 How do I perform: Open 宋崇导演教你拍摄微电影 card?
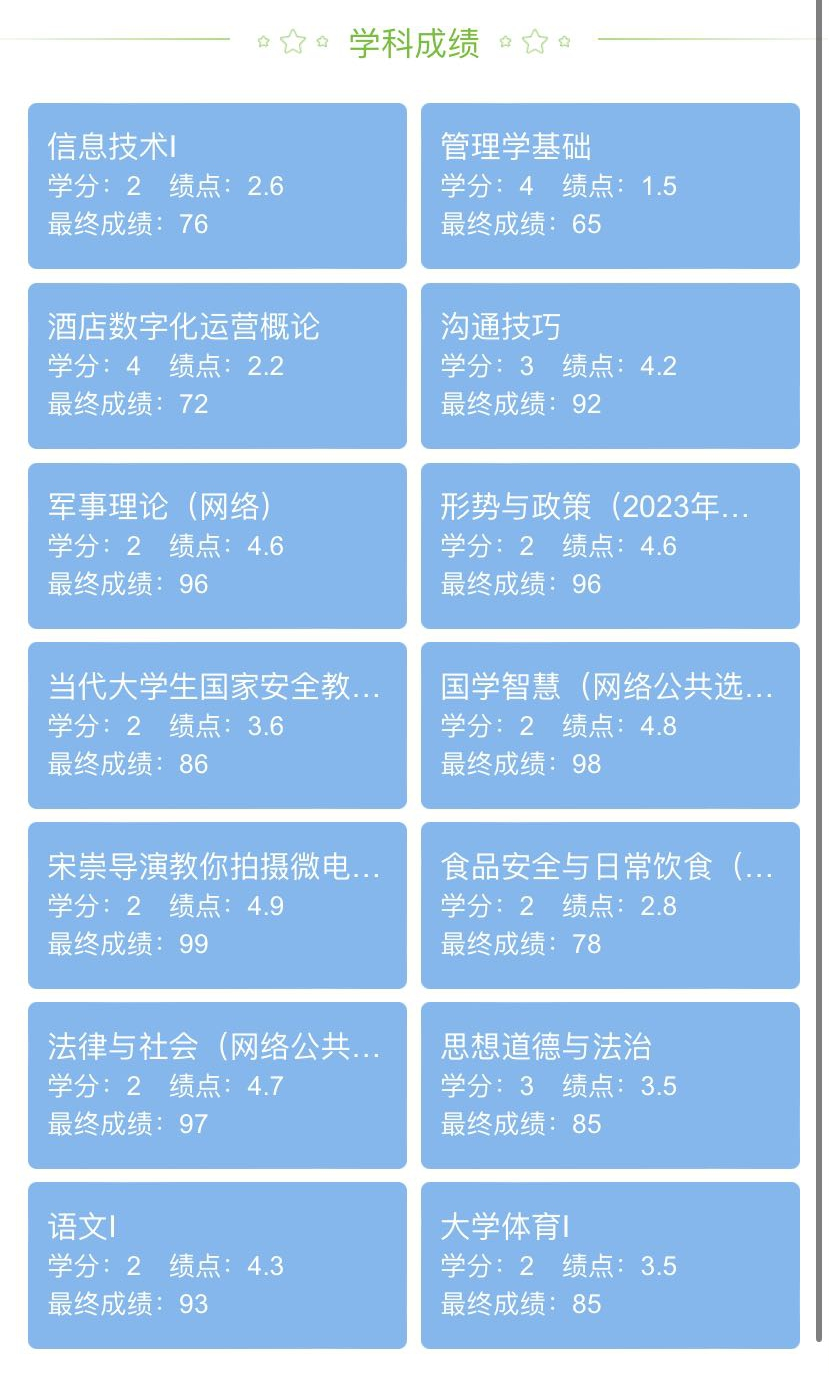coord(217,905)
